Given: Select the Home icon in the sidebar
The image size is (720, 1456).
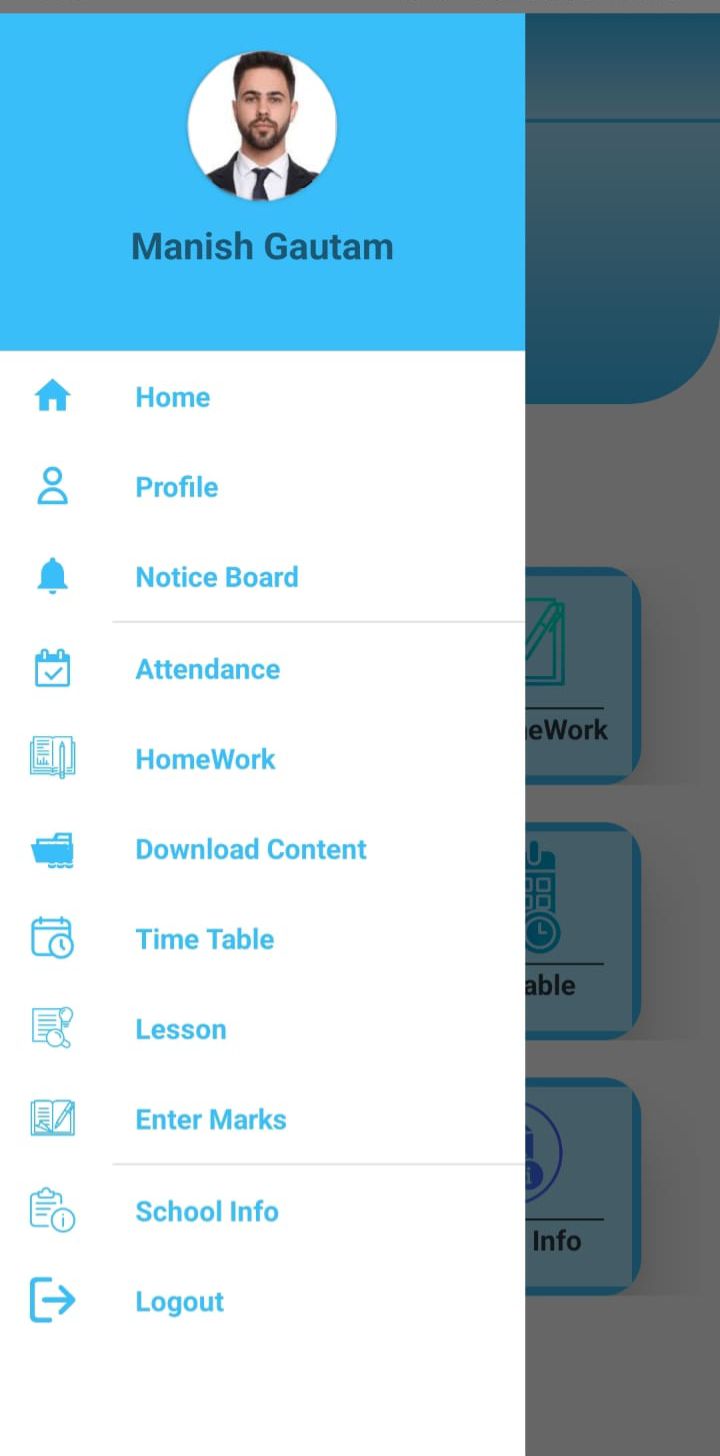Looking at the screenshot, I should (x=51, y=396).
